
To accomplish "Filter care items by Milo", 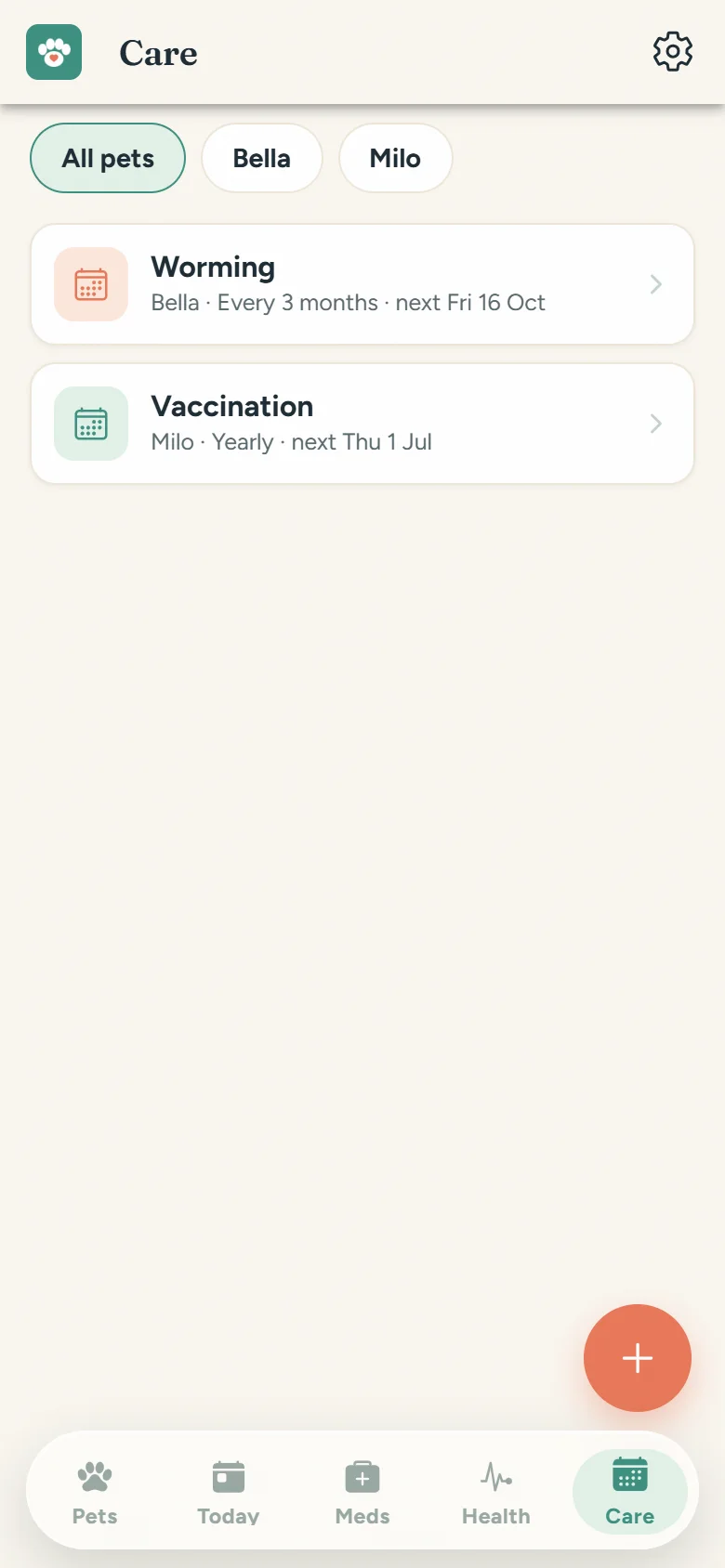I will (x=396, y=158).
